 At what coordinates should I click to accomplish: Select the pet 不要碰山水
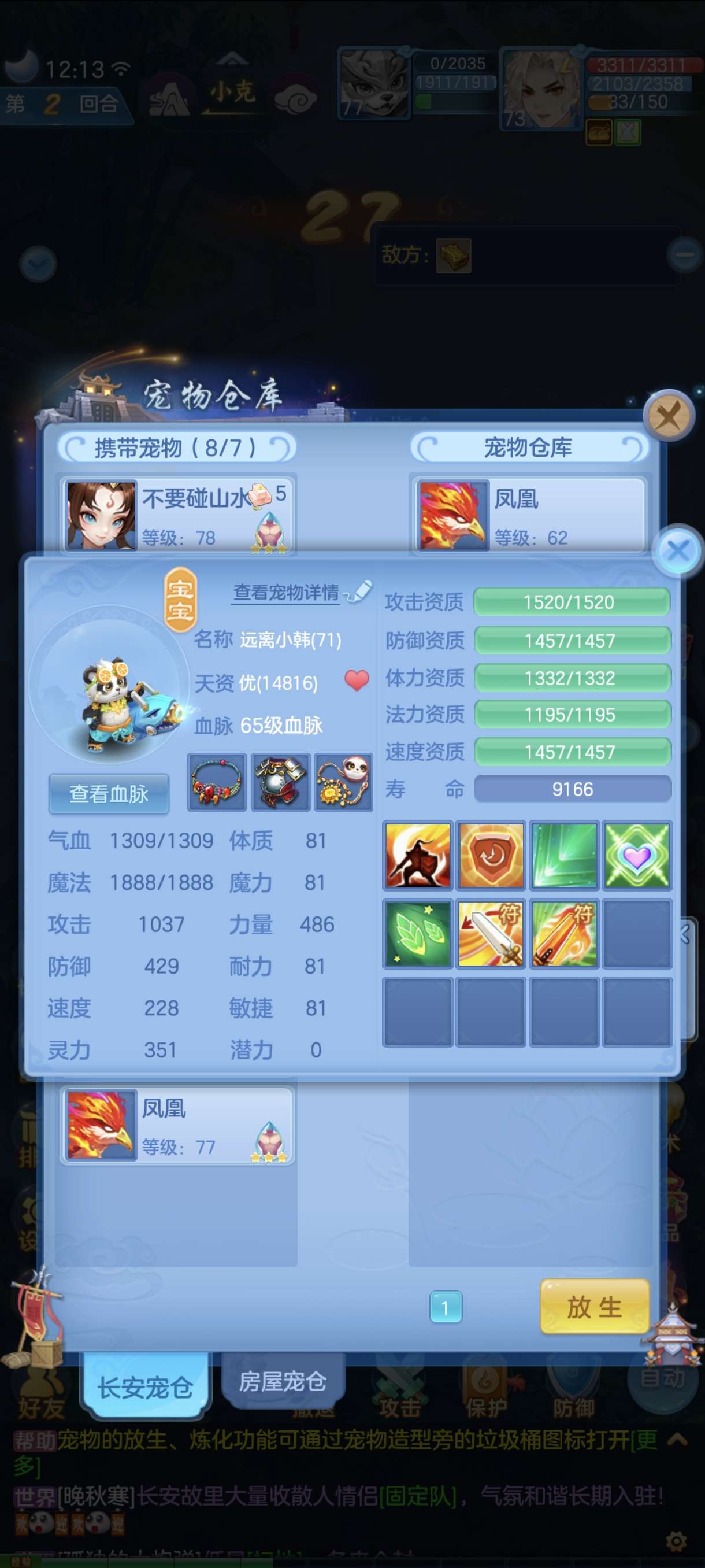pyautogui.click(x=177, y=515)
